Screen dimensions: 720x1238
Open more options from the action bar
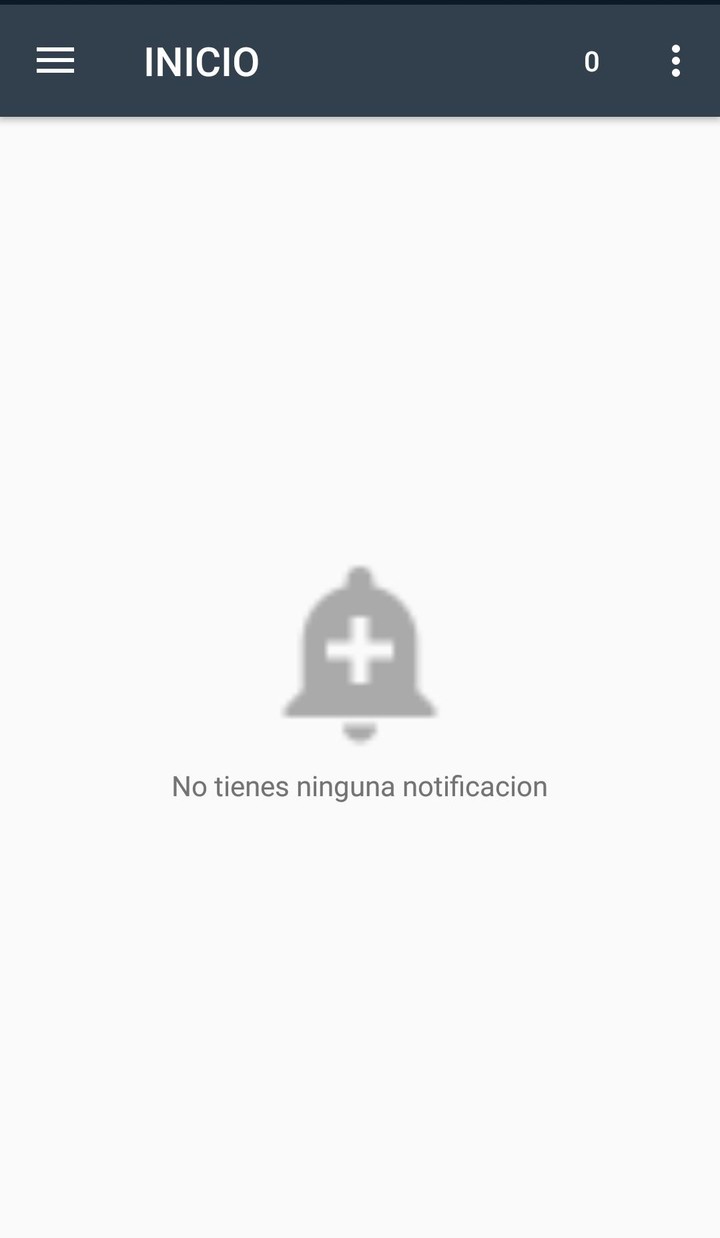coord(675,61)
